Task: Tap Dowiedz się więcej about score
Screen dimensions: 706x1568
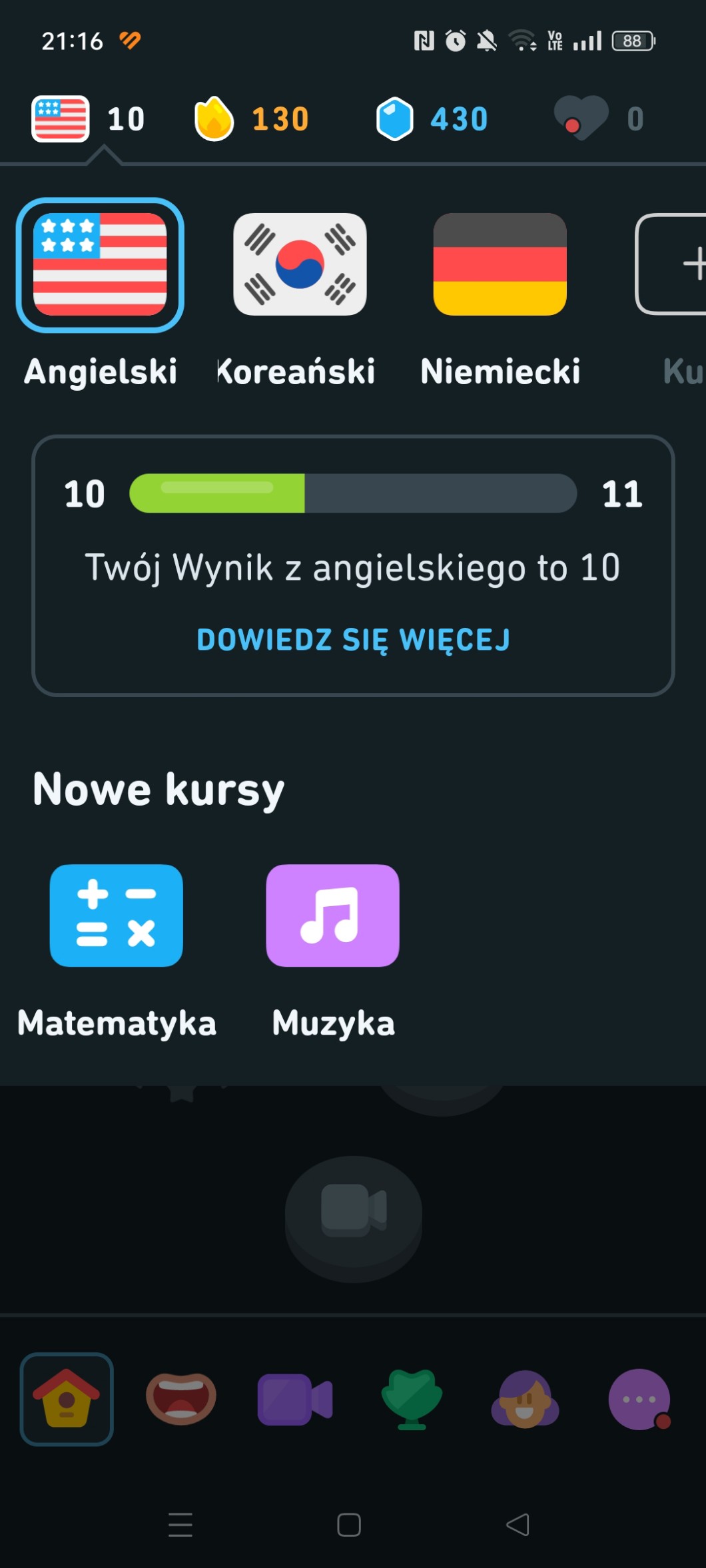Action: pos(353,640)
